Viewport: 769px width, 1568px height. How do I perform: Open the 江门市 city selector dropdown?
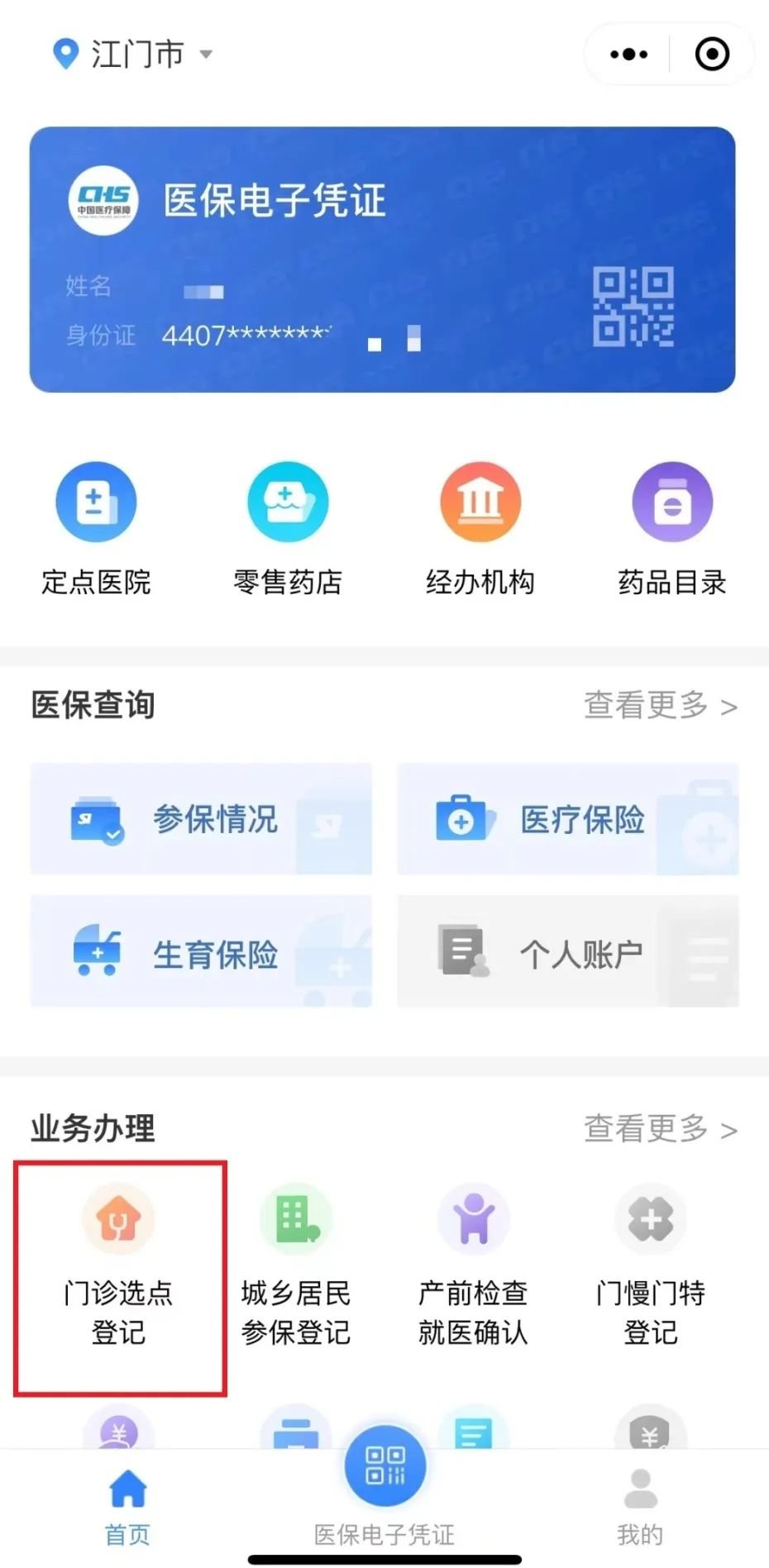(x=135, y=55)
